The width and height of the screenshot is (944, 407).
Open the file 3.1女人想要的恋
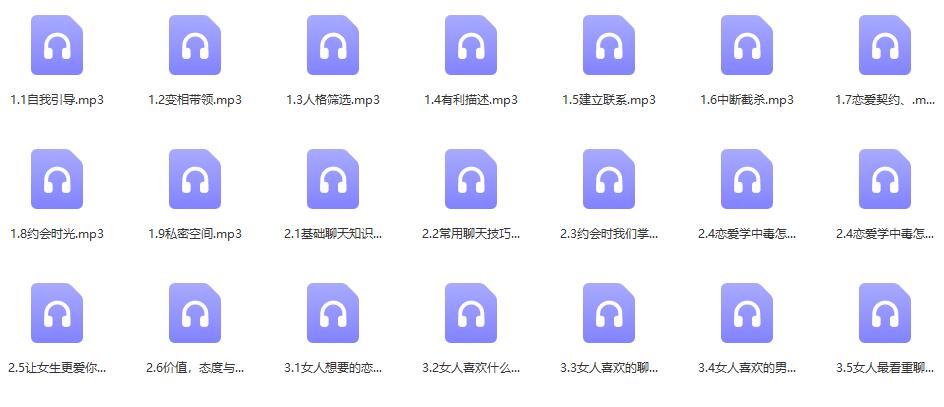pyautogui.click(x=333, y=314)
